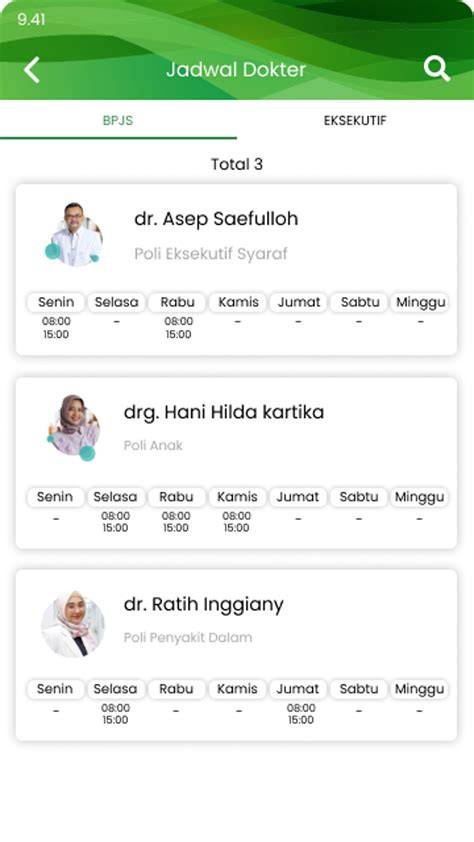The width and height of the screenshot is (474, 842).
Task: Go back from Jadwal Dokter
Action: tap(32, 70)
